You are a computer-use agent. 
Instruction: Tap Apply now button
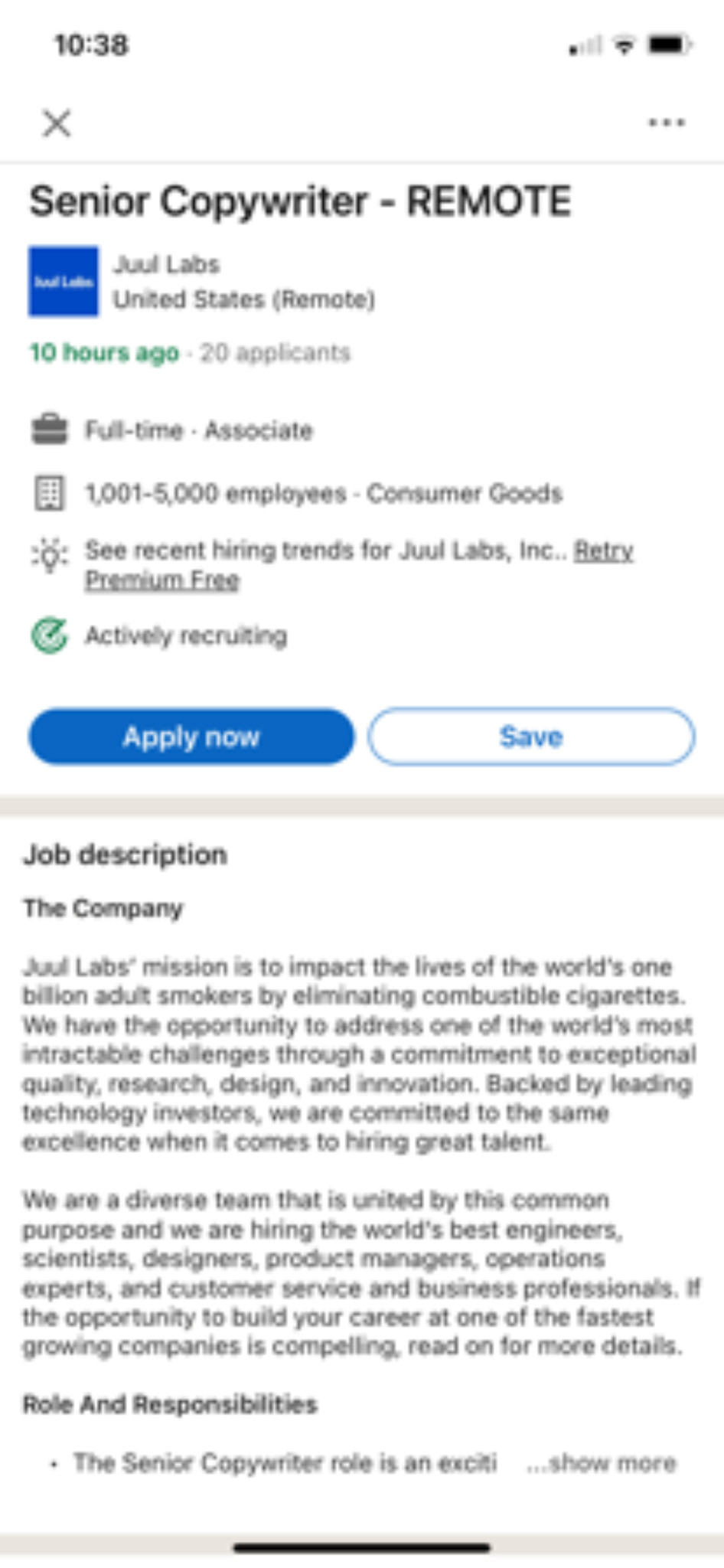click(191, 737)
